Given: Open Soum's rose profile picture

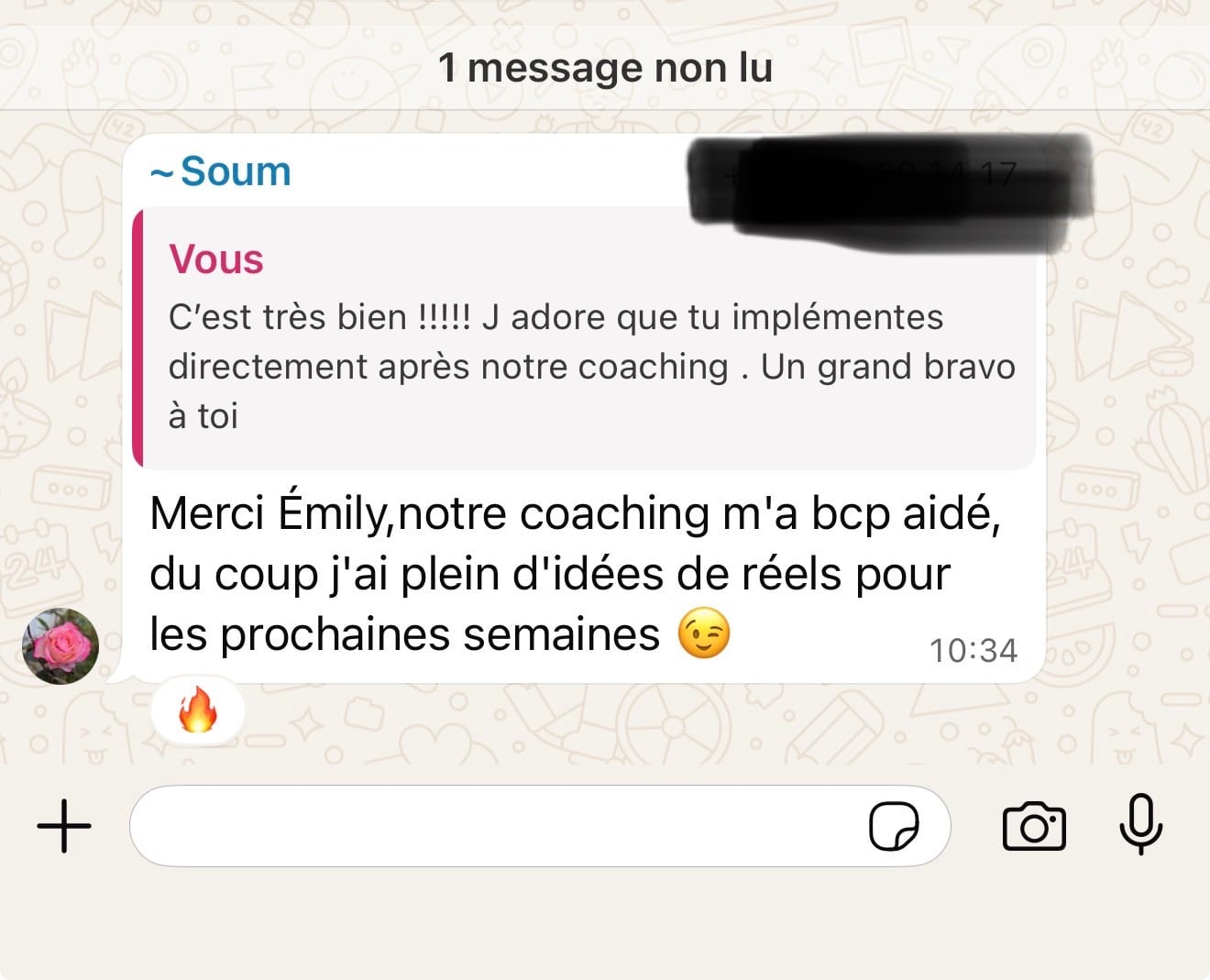Looking at the screenshot, I should (x=60, y=645).
